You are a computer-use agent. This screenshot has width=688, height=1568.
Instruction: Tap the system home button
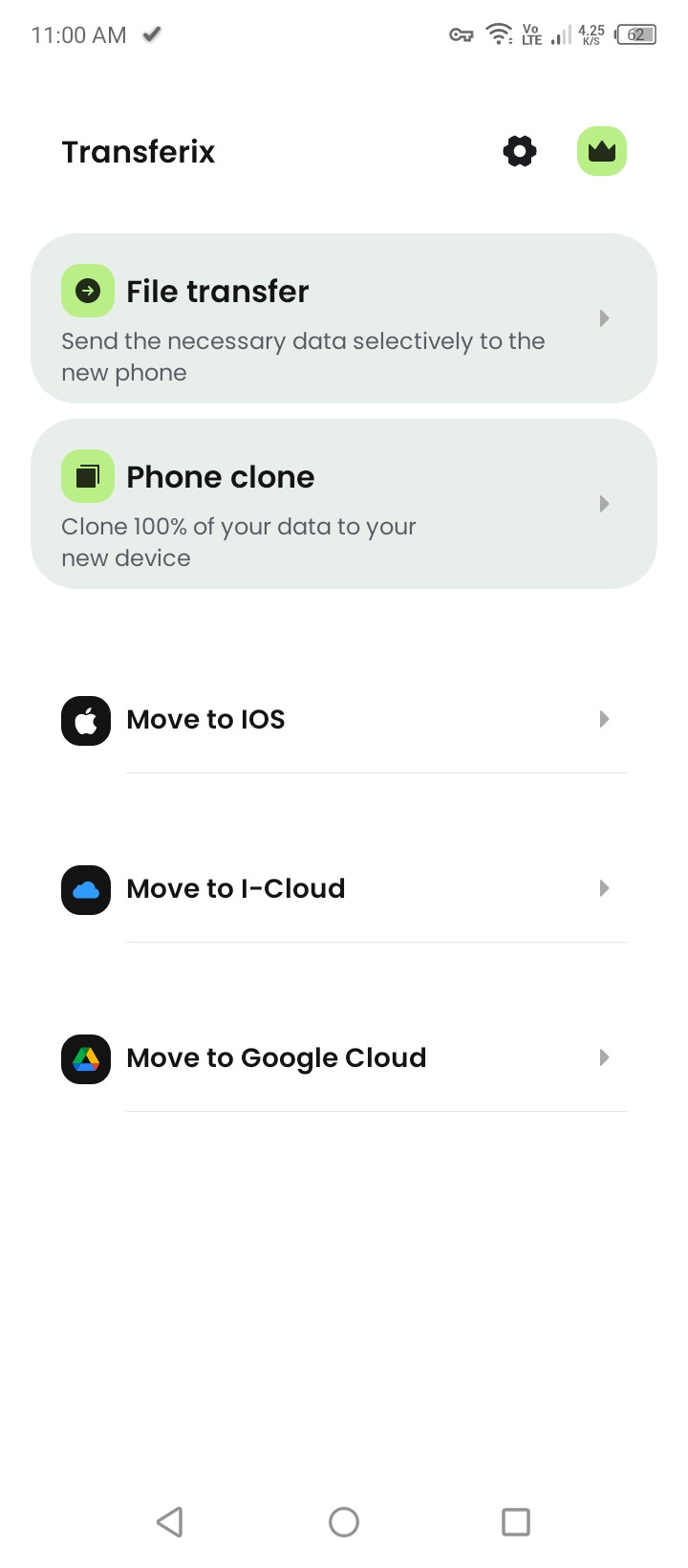pos(344,1521)
